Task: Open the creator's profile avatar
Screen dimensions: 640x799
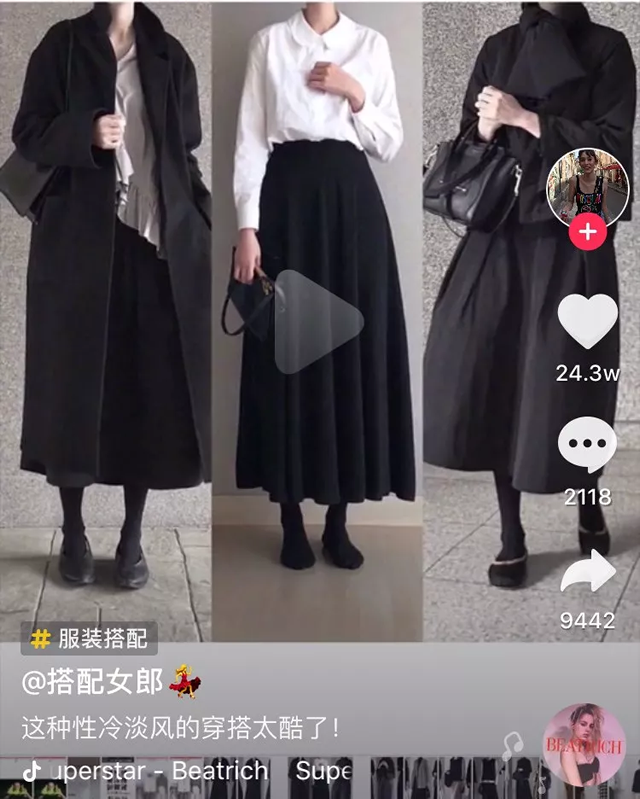Action: [588, 188]
